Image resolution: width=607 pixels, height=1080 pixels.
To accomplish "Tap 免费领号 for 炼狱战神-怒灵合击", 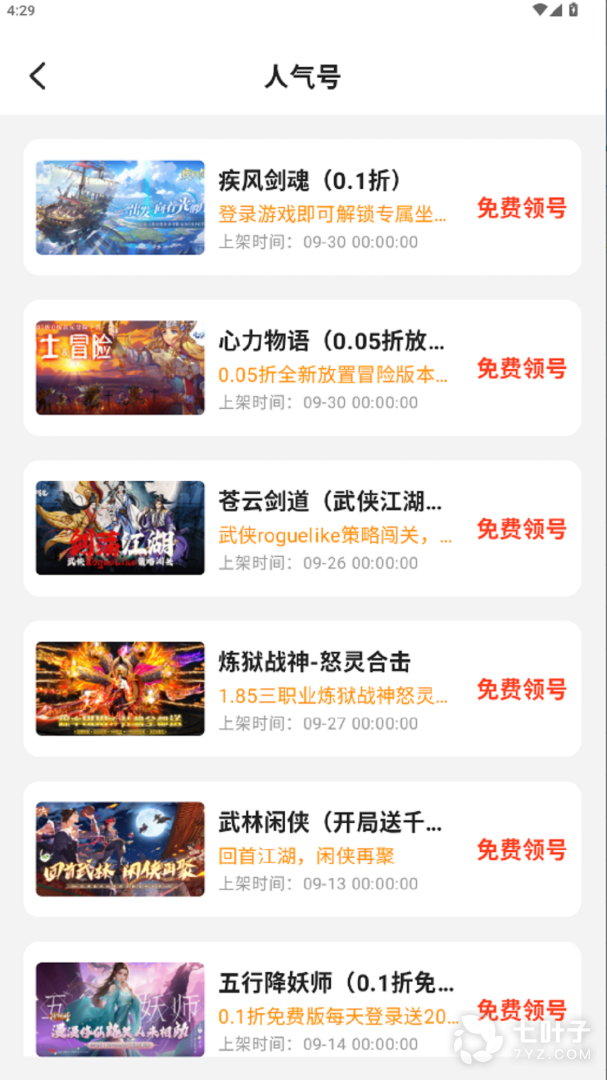I will [521, 689].
